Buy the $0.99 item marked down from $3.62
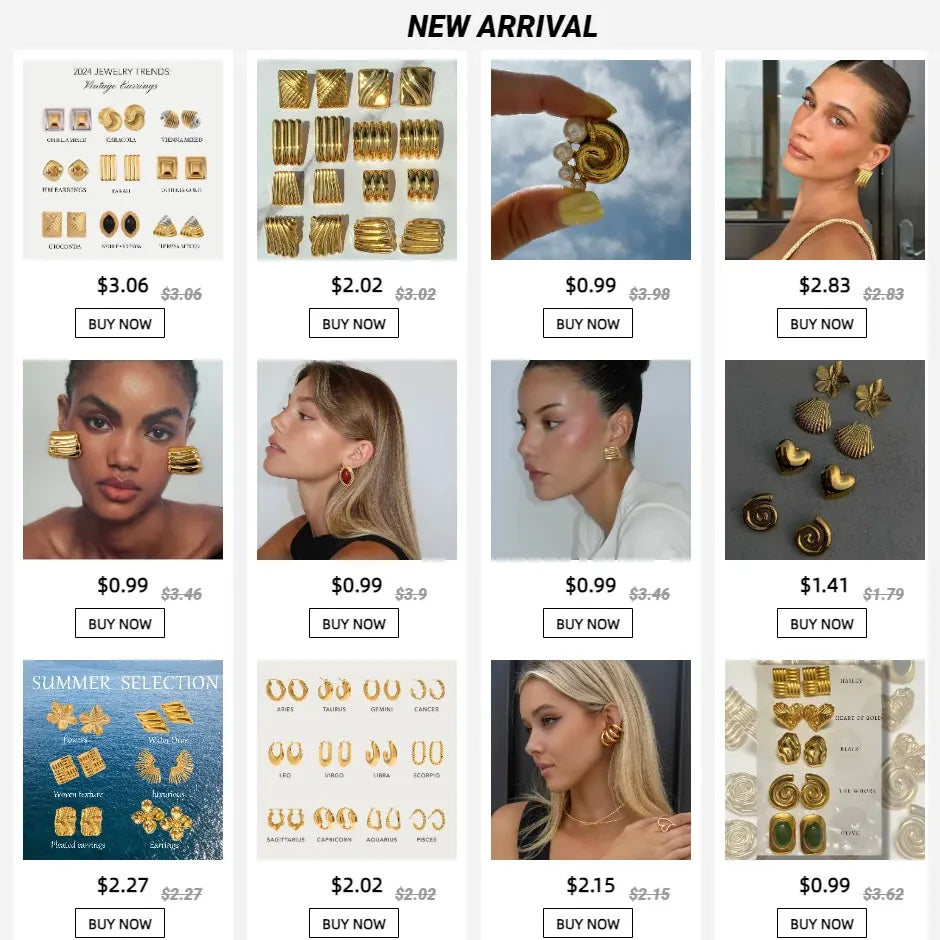 click(822, 923)
